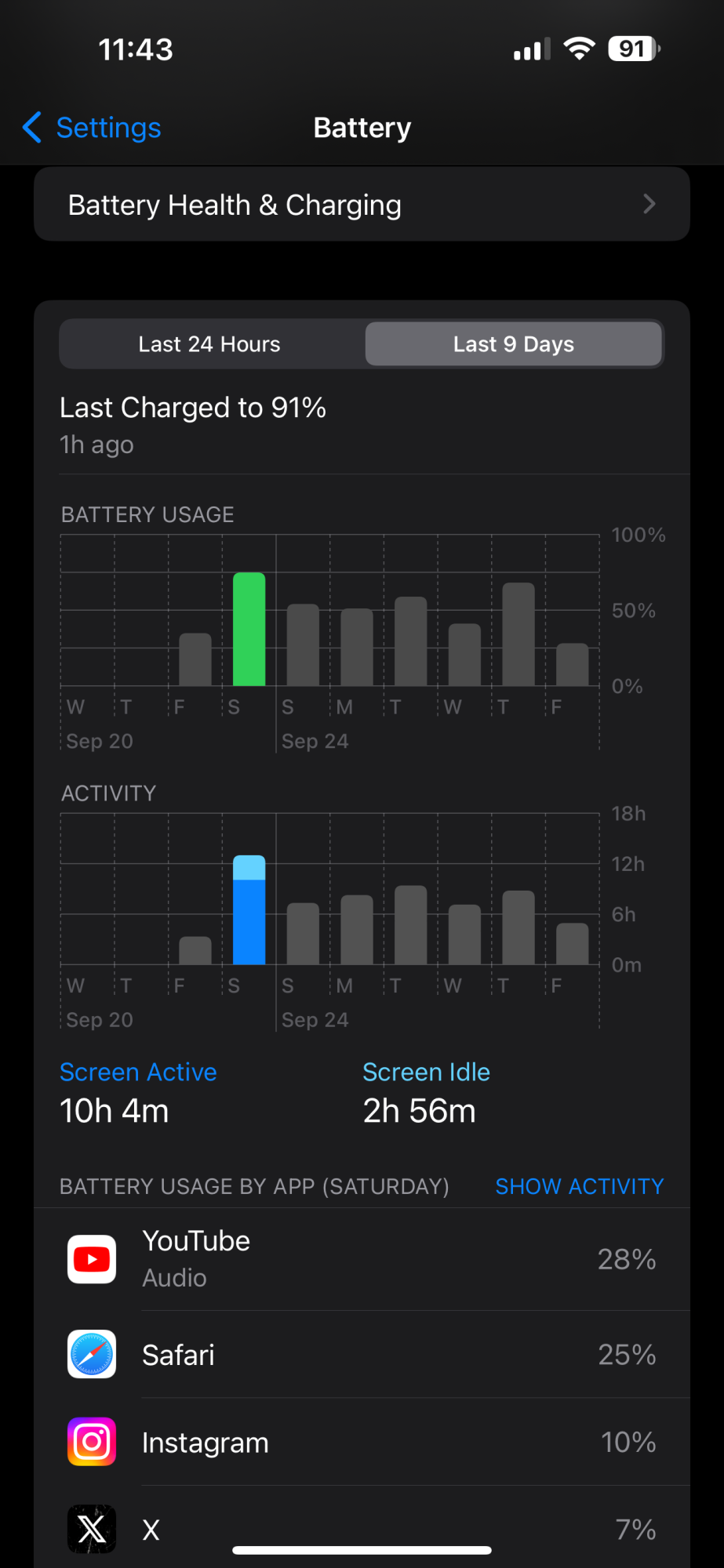Tap the blue Saturday activity bar
The image size is (724, 1568).
[249, 911]
